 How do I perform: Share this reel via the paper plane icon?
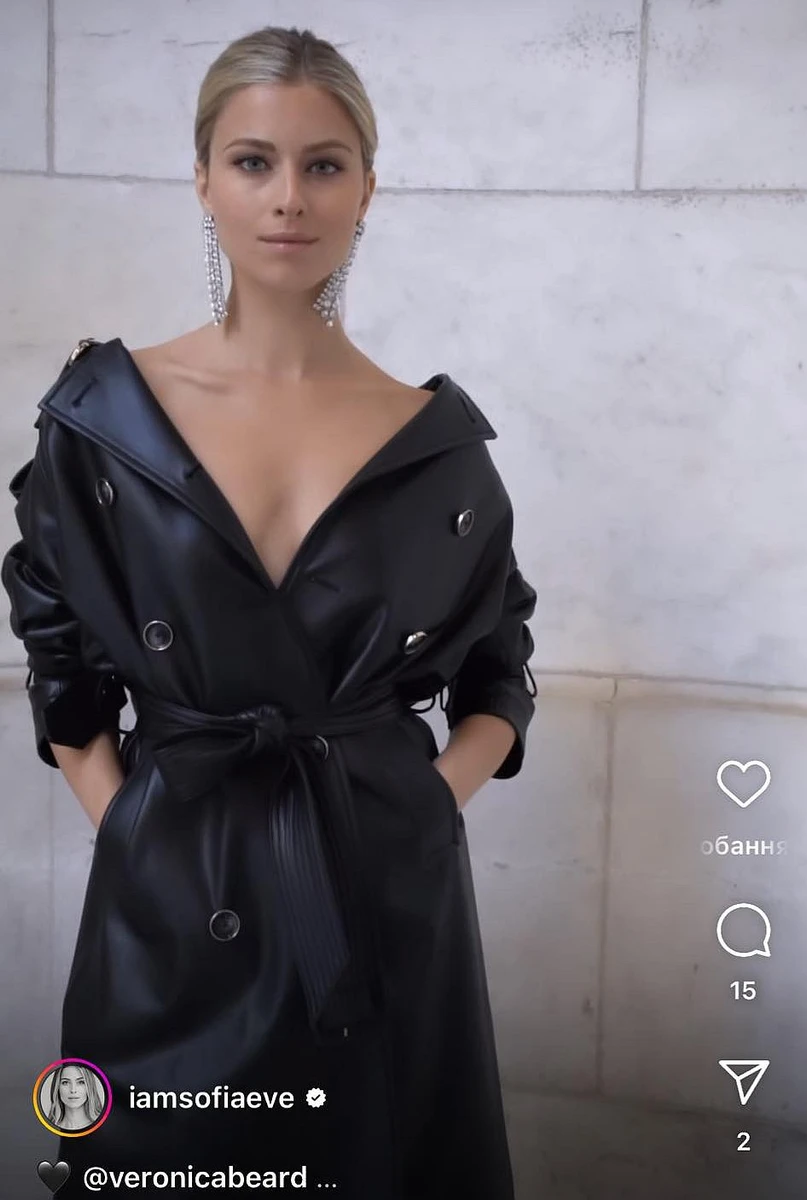tap(744, 1082)
